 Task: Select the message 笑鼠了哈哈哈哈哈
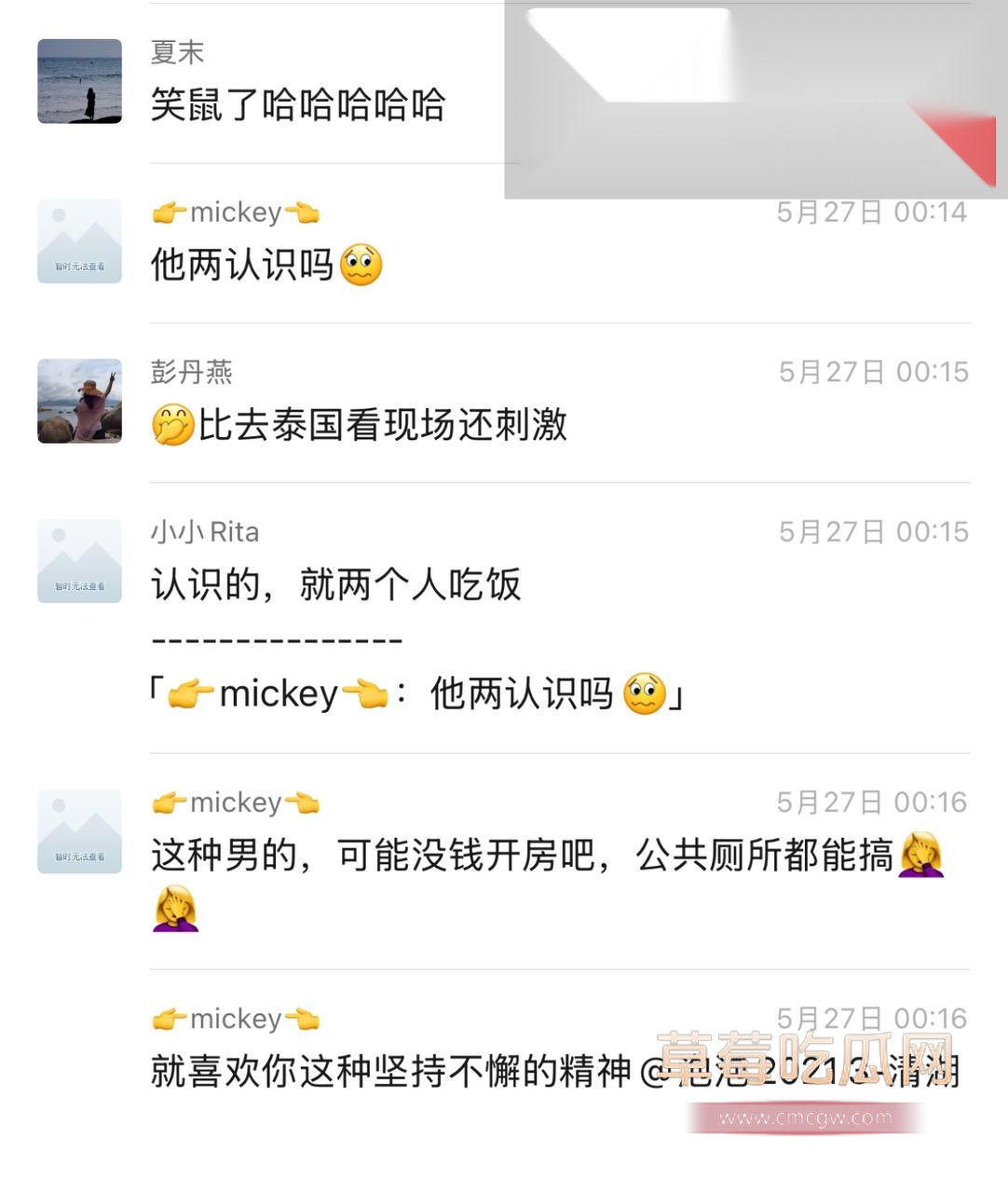[296, 106]
